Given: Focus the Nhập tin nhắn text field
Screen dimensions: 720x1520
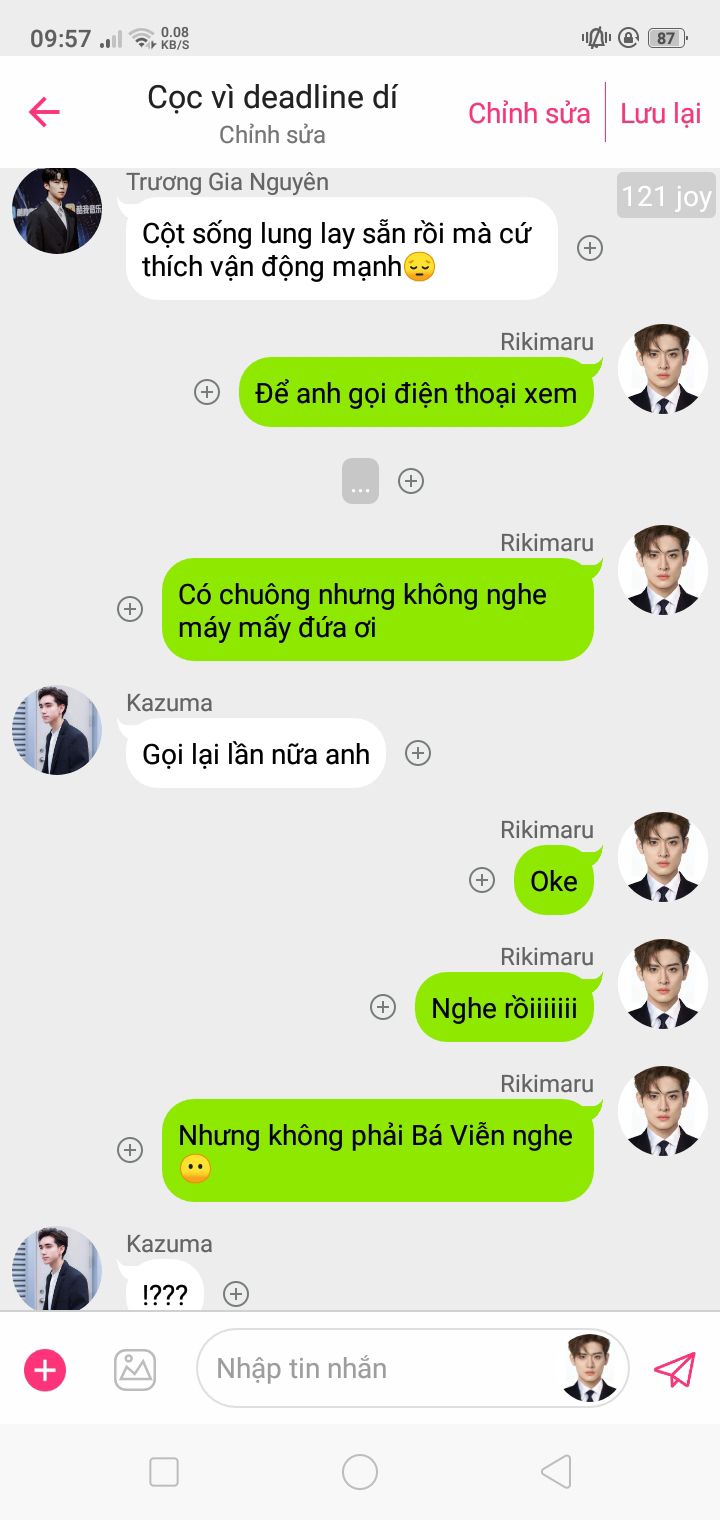Looking at the screenshot, I should coord(380,1368).
